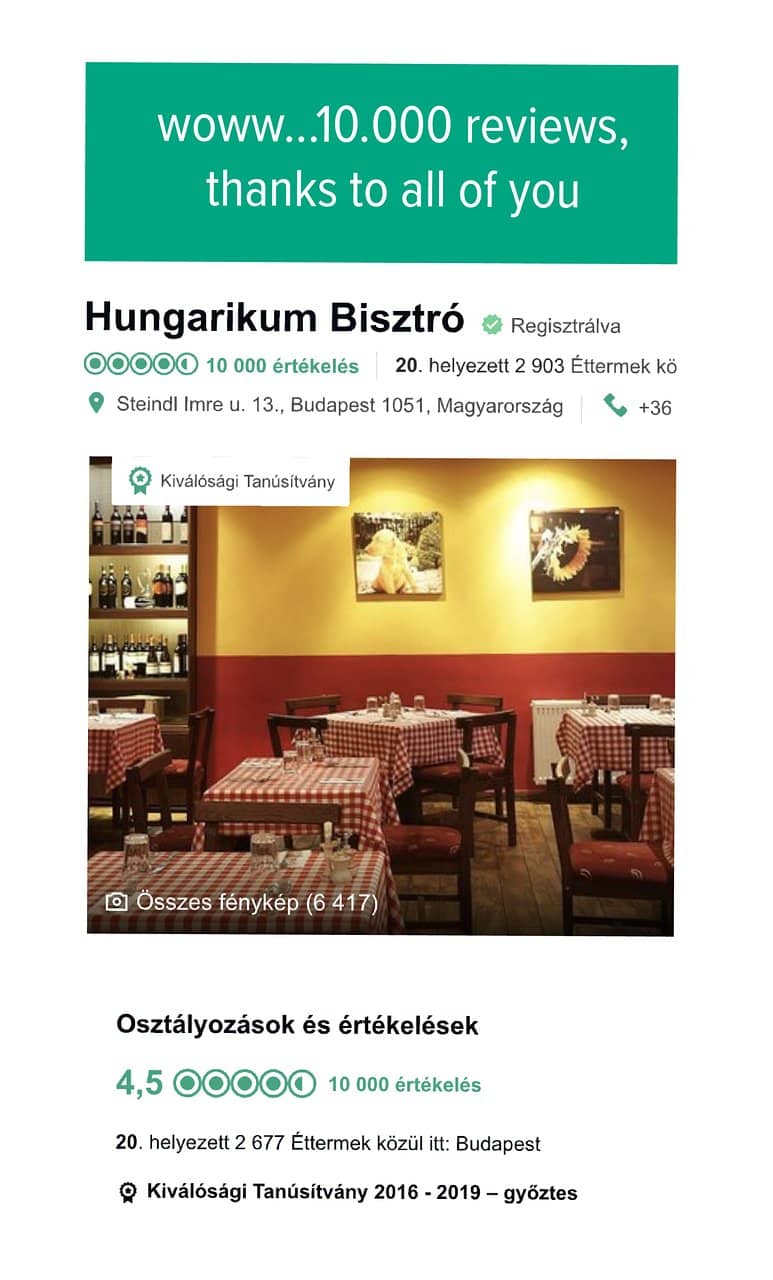Click the green thank-you banner with 10.000 reviews

[386, 156]
